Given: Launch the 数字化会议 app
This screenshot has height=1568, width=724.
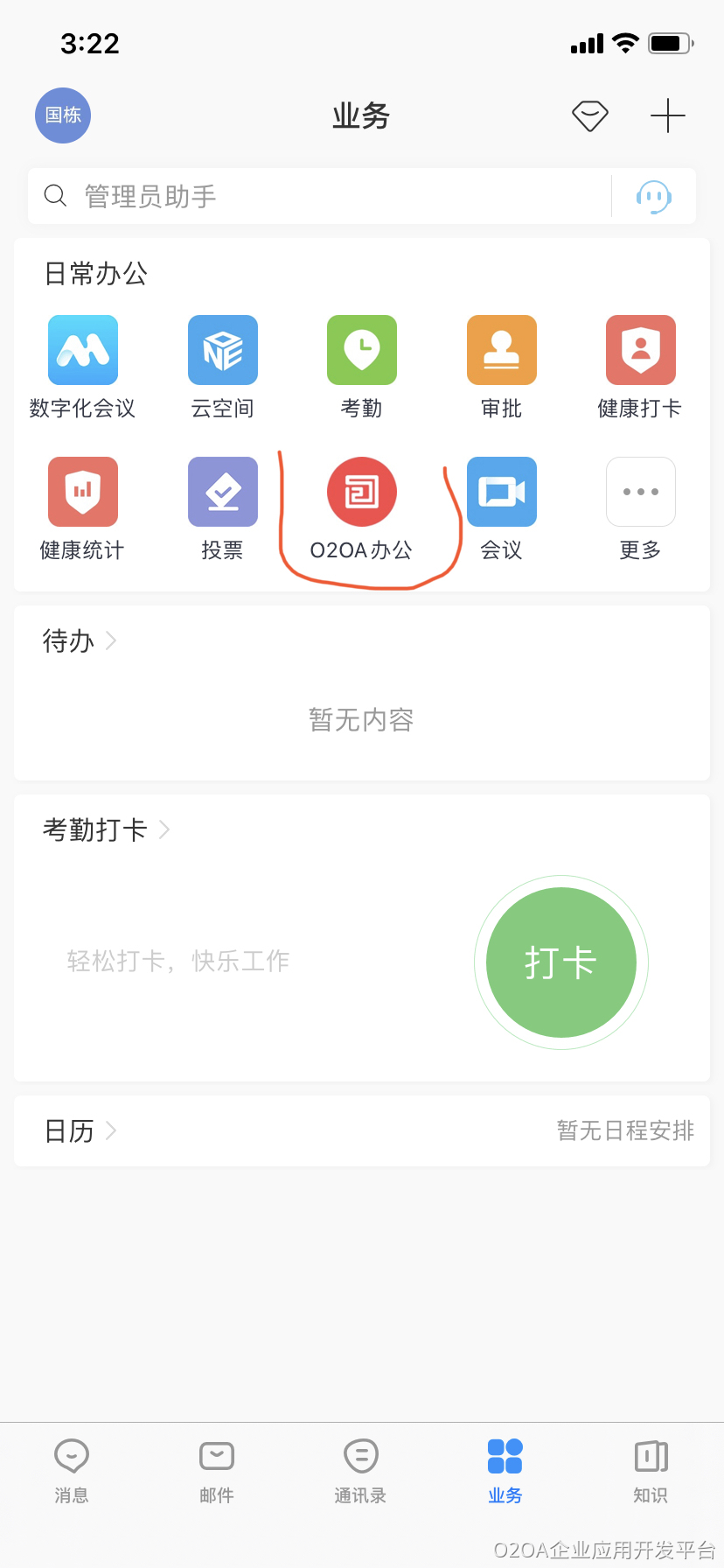Looking at the screenshot, I should tap(83, 351).
